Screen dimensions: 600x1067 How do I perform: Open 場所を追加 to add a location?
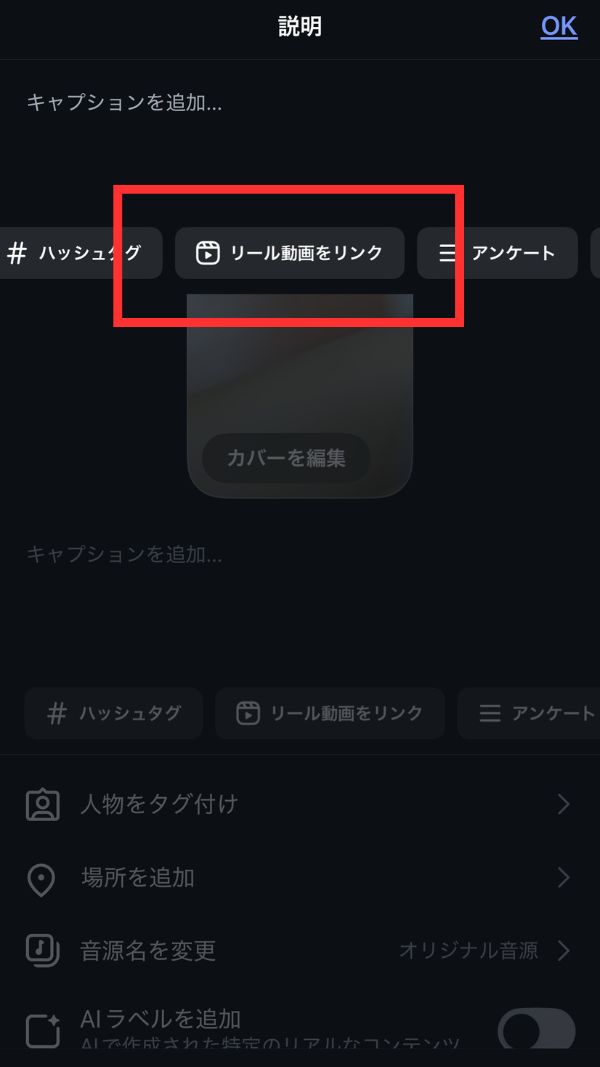click(298, 878)
